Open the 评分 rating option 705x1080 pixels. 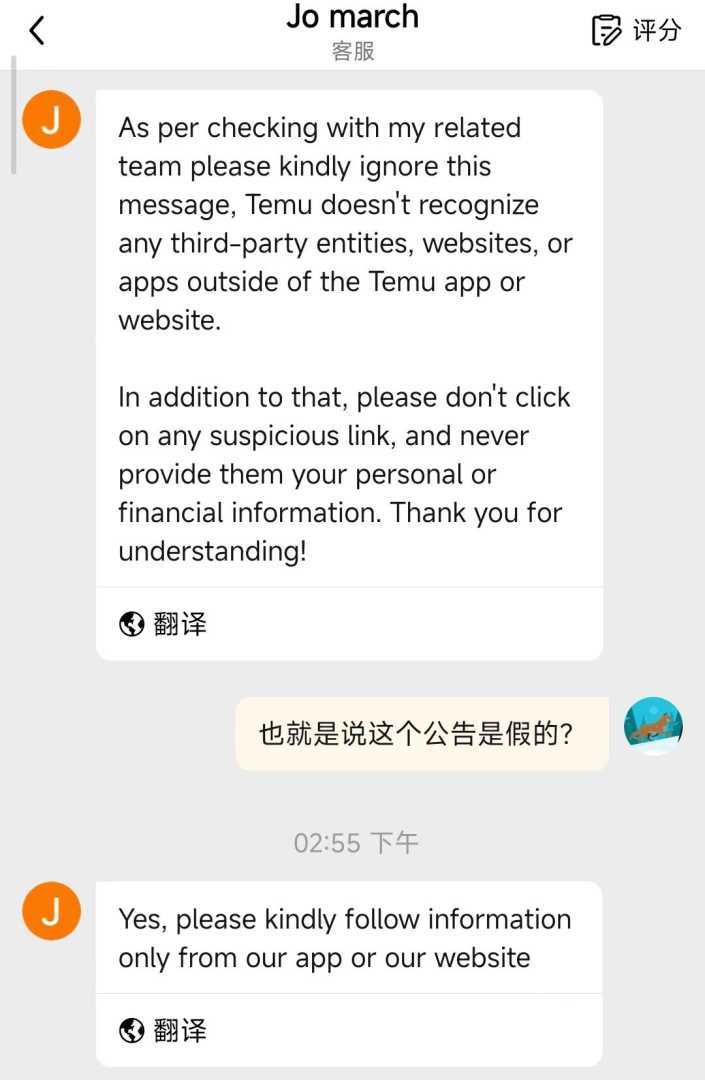[x=636, y=31]
